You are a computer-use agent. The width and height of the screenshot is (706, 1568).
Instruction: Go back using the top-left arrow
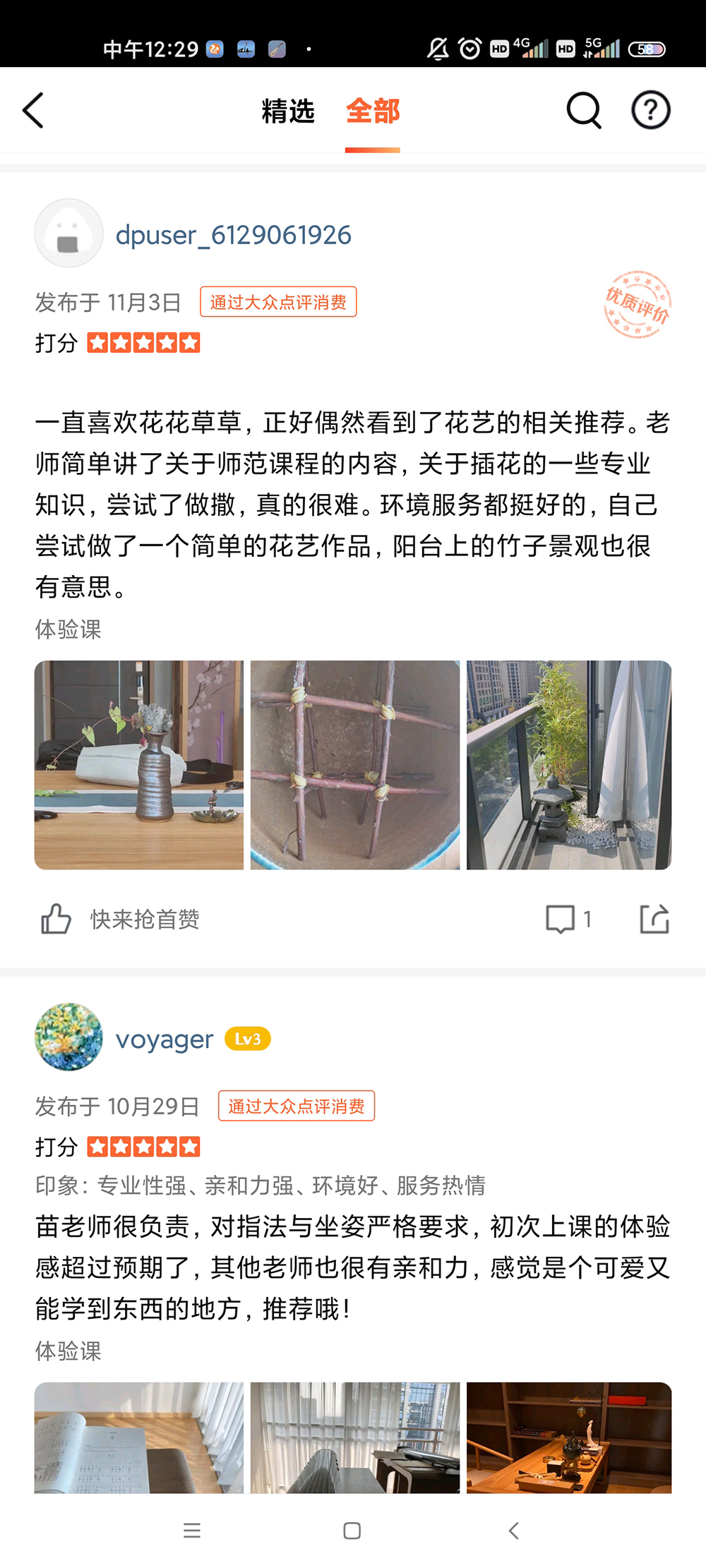tap(34, 110)
